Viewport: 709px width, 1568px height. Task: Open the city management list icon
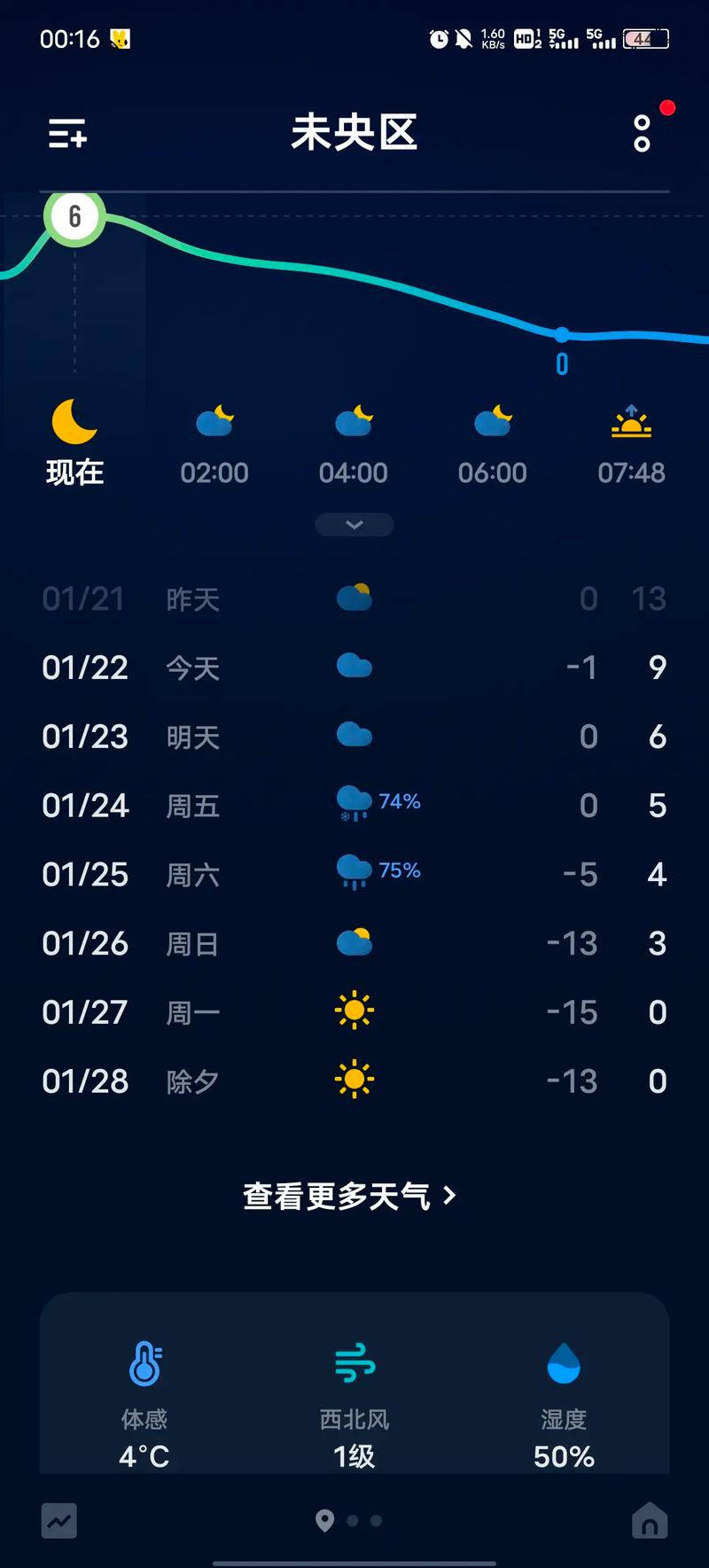tap(66, 134)
